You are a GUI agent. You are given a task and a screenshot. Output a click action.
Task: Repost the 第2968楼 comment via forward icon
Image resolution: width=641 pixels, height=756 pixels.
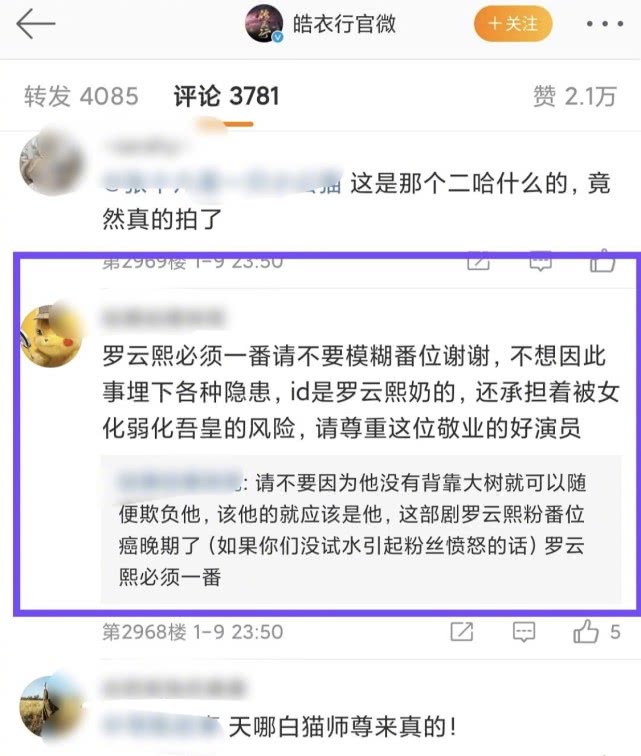coord(461,632)
